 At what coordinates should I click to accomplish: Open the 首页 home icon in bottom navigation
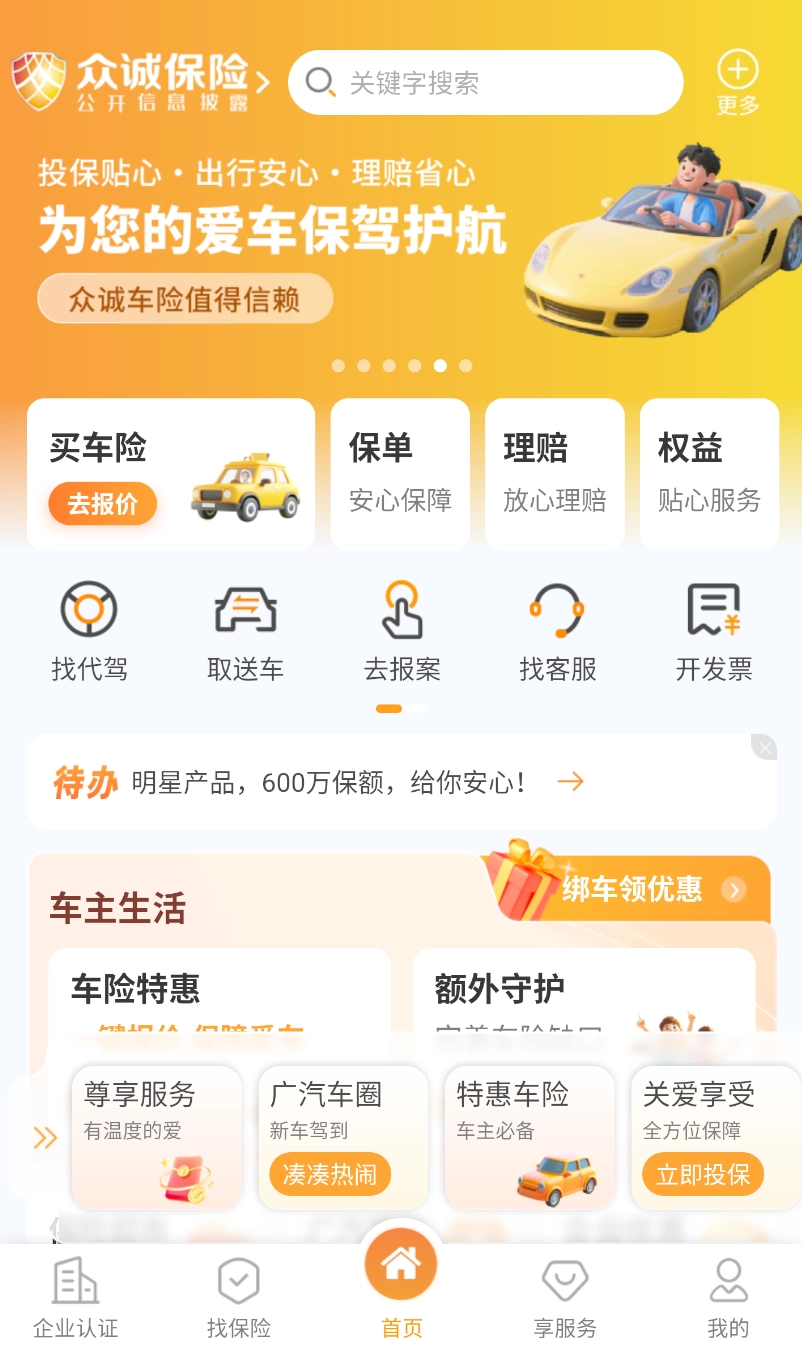tap(400, 1263)
